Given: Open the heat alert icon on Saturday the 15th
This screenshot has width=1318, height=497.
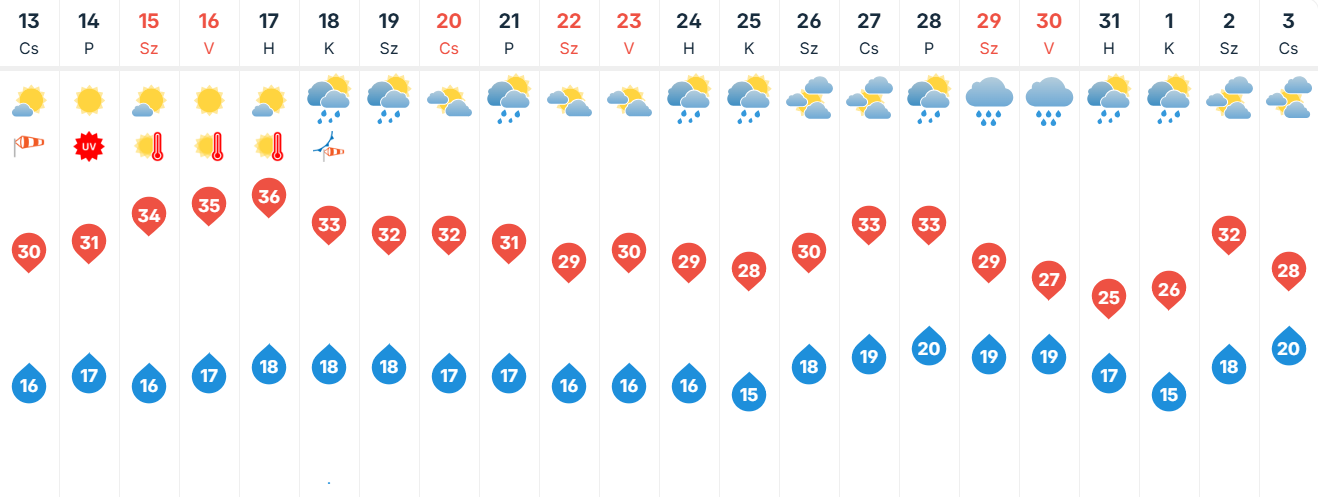Looking at the screenshot, I should click(149, 148).
